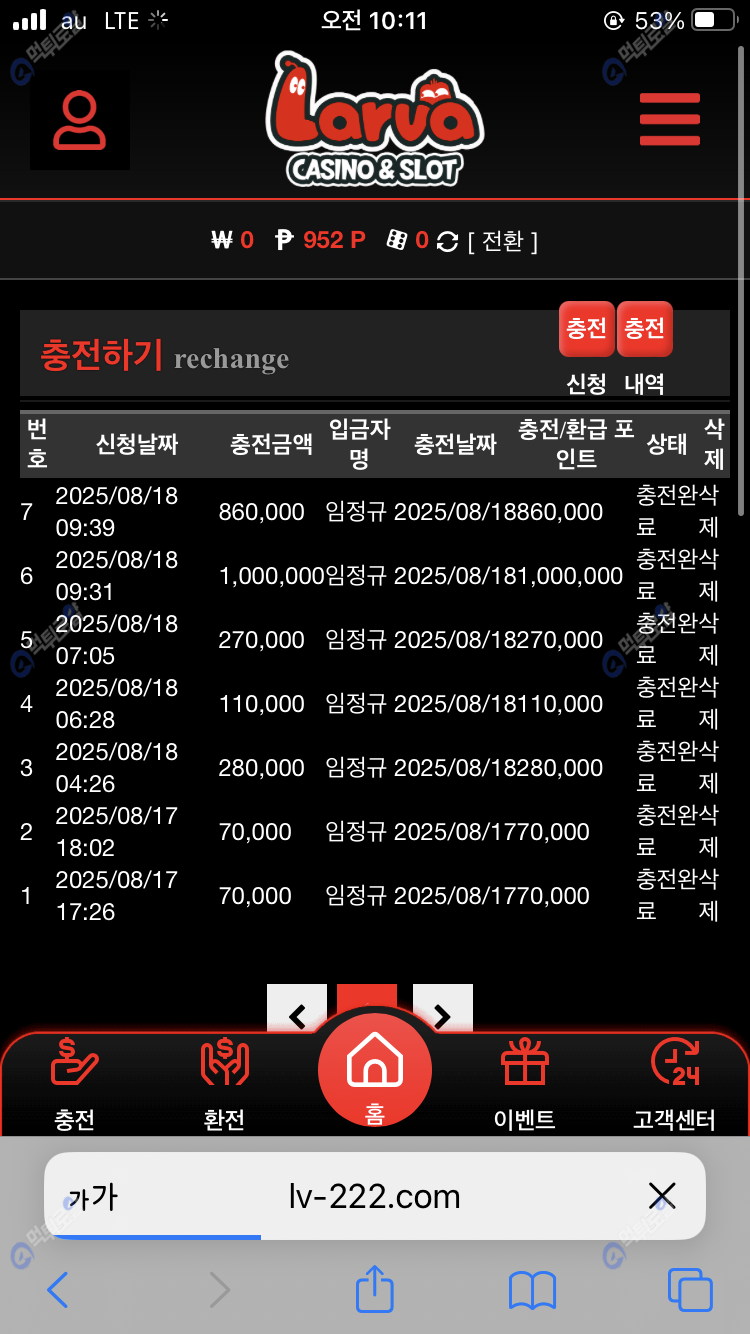The image size is (750, 1334).
Task: Refresh the balance icon
Action: tap(448, 241)
